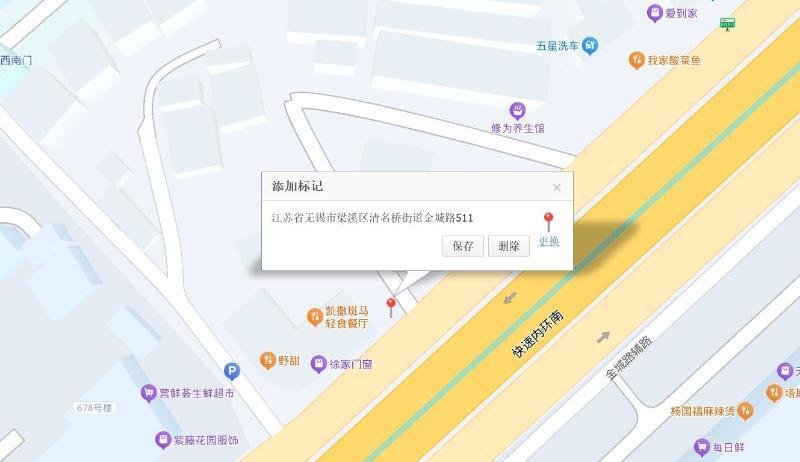Open 我家酸菜鱼 restaurant marker
Image resolution: width=800 pixels, height=462 pixels.
(x=636, y=60)
